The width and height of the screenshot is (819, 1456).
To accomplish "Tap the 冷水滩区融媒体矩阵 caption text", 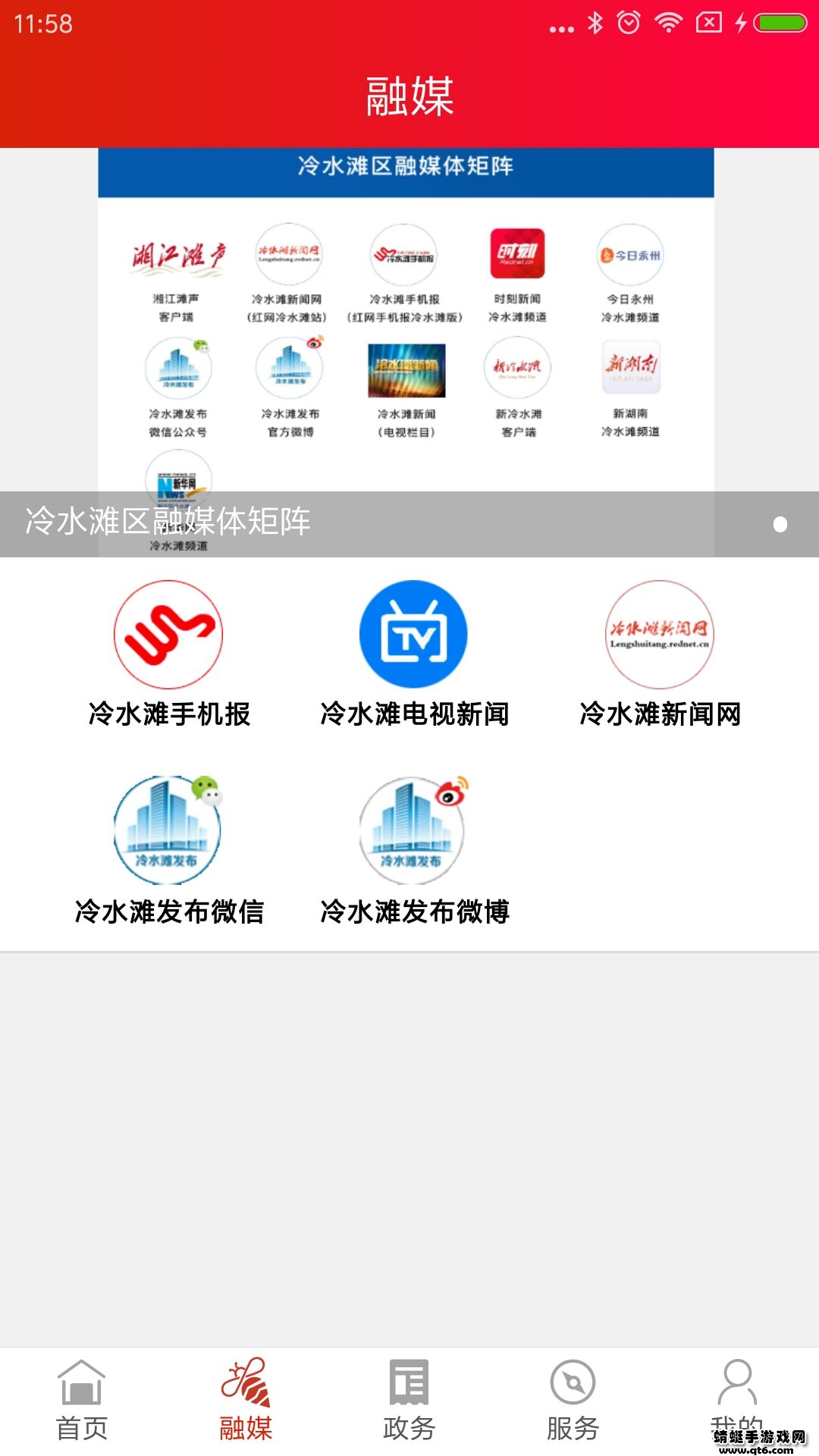I will click(x=167, y=522).
